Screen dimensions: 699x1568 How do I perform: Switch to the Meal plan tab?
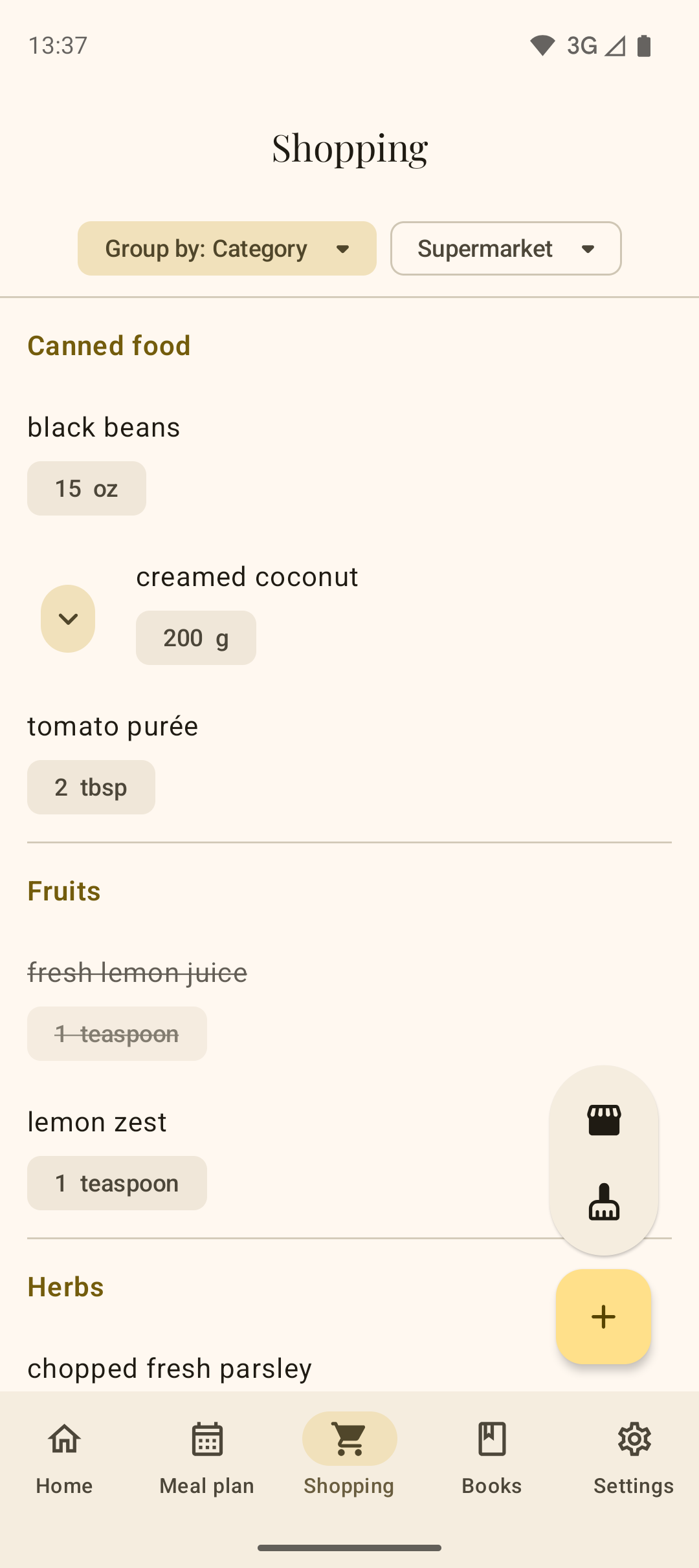(207, 1455)
